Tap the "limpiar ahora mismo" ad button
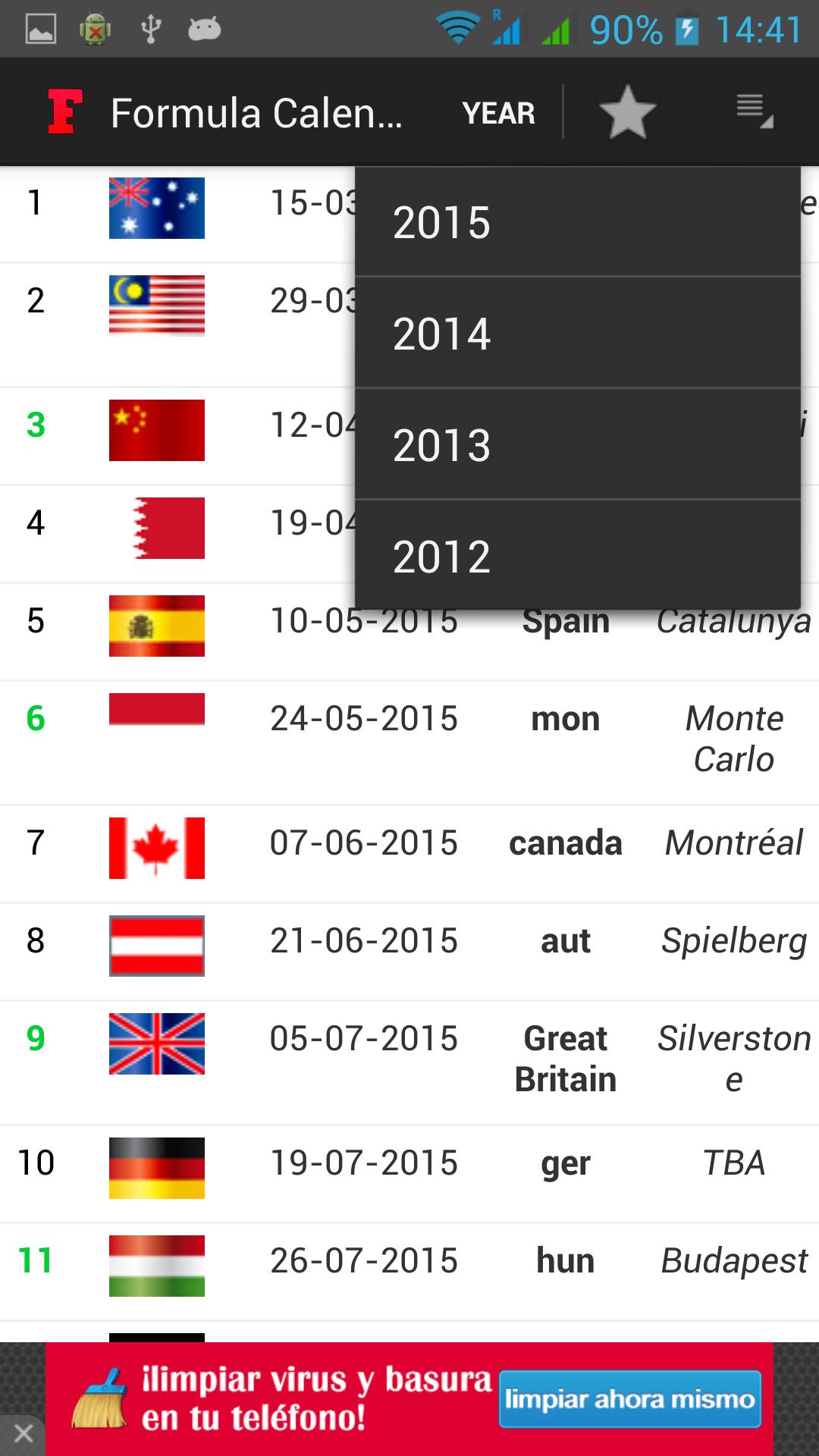Image resolution: width=819 pixels, height=1456 pixels. pyautogui.click(x=629, y=1398)
